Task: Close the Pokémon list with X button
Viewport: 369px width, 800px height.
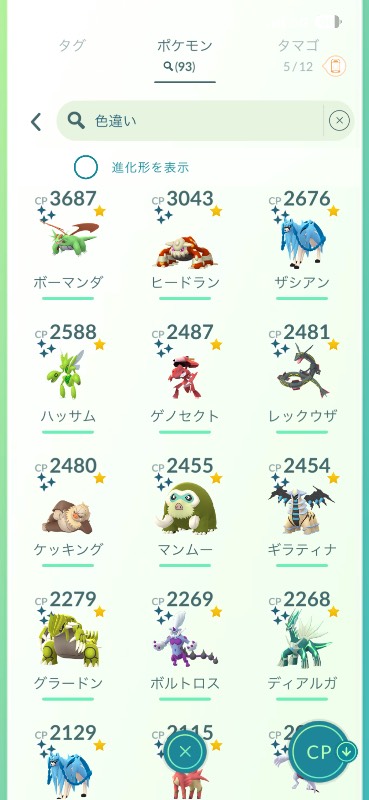Action: [x=185, y=752]
